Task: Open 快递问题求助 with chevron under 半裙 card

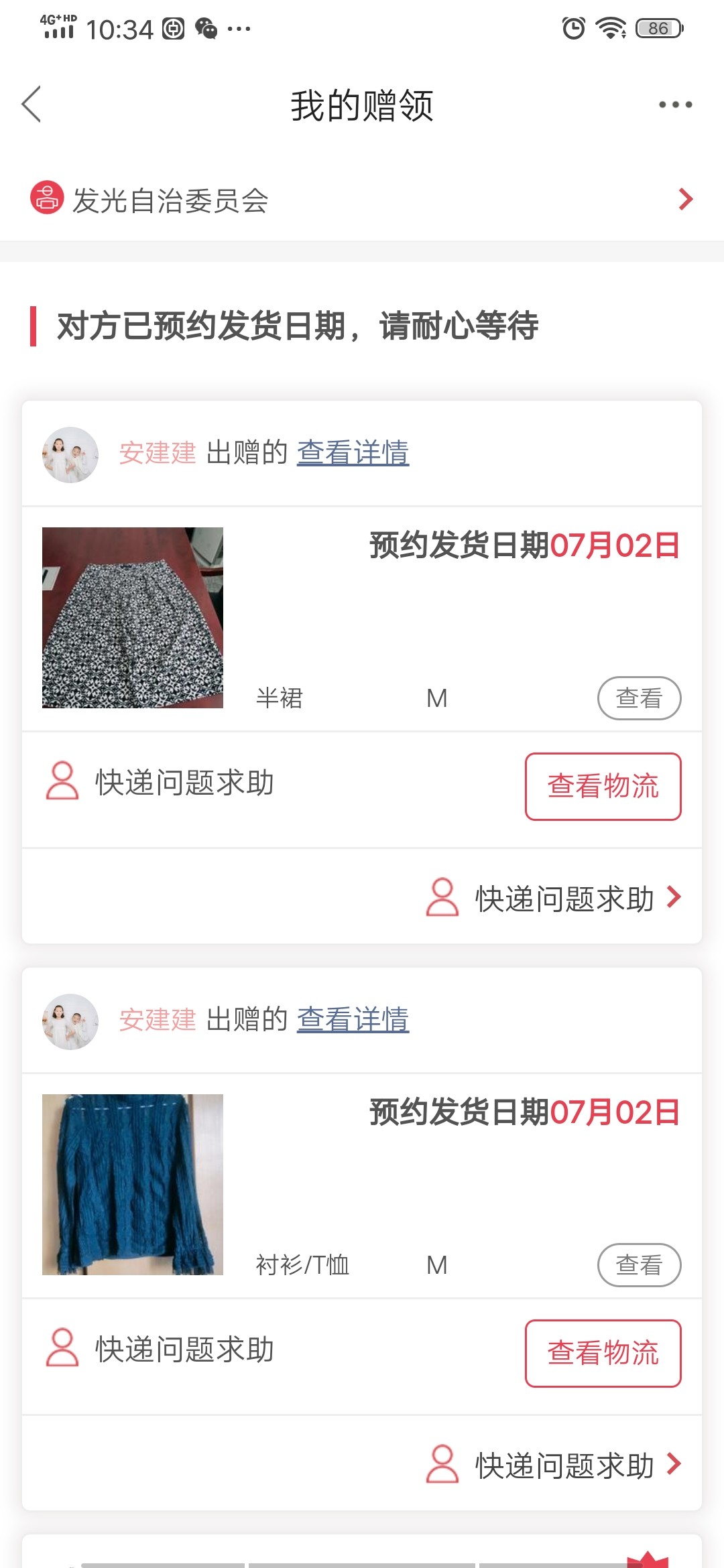Action: click(x=554, y=898)
